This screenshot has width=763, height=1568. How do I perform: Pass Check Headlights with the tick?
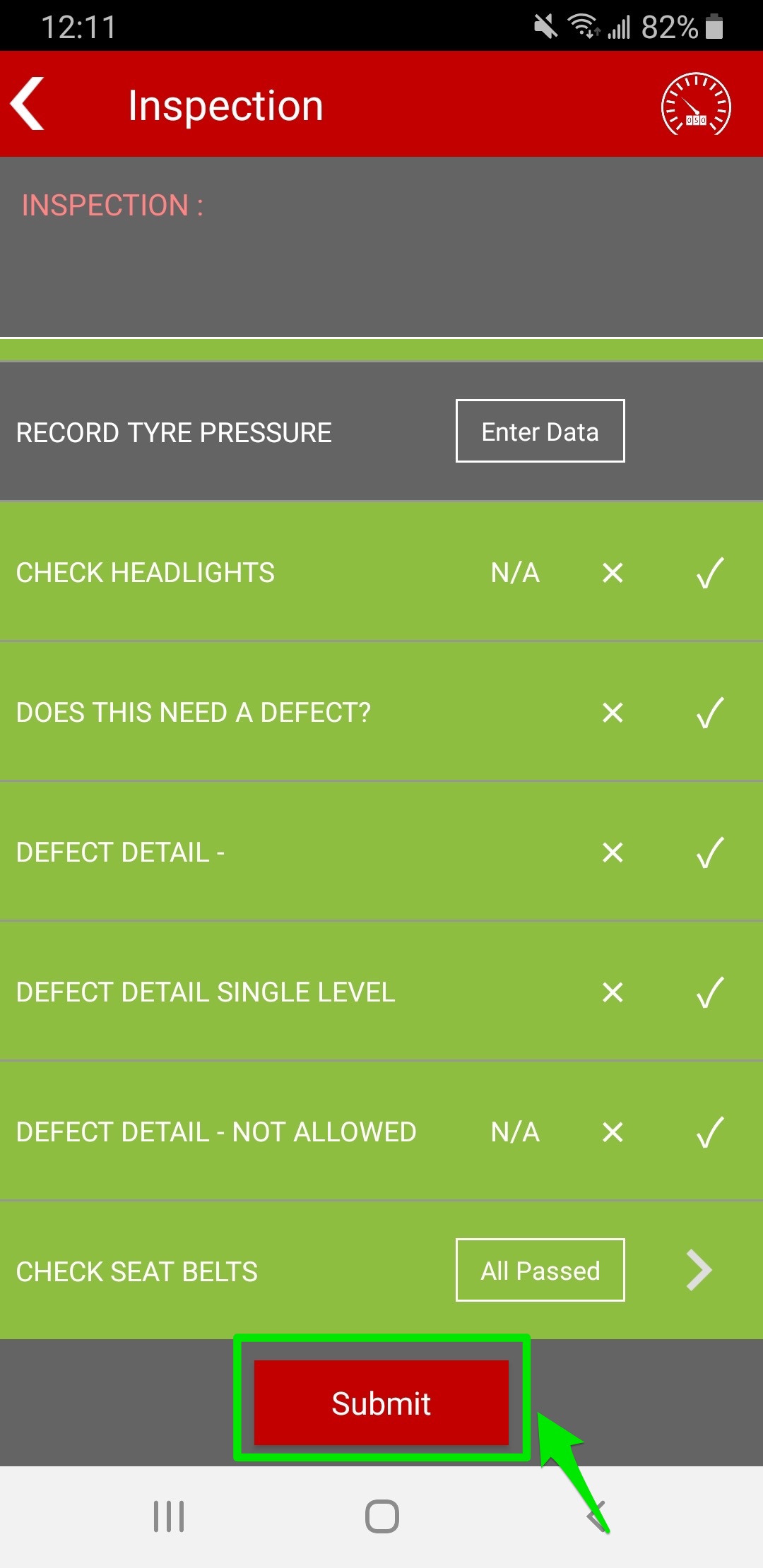(710, 572)
